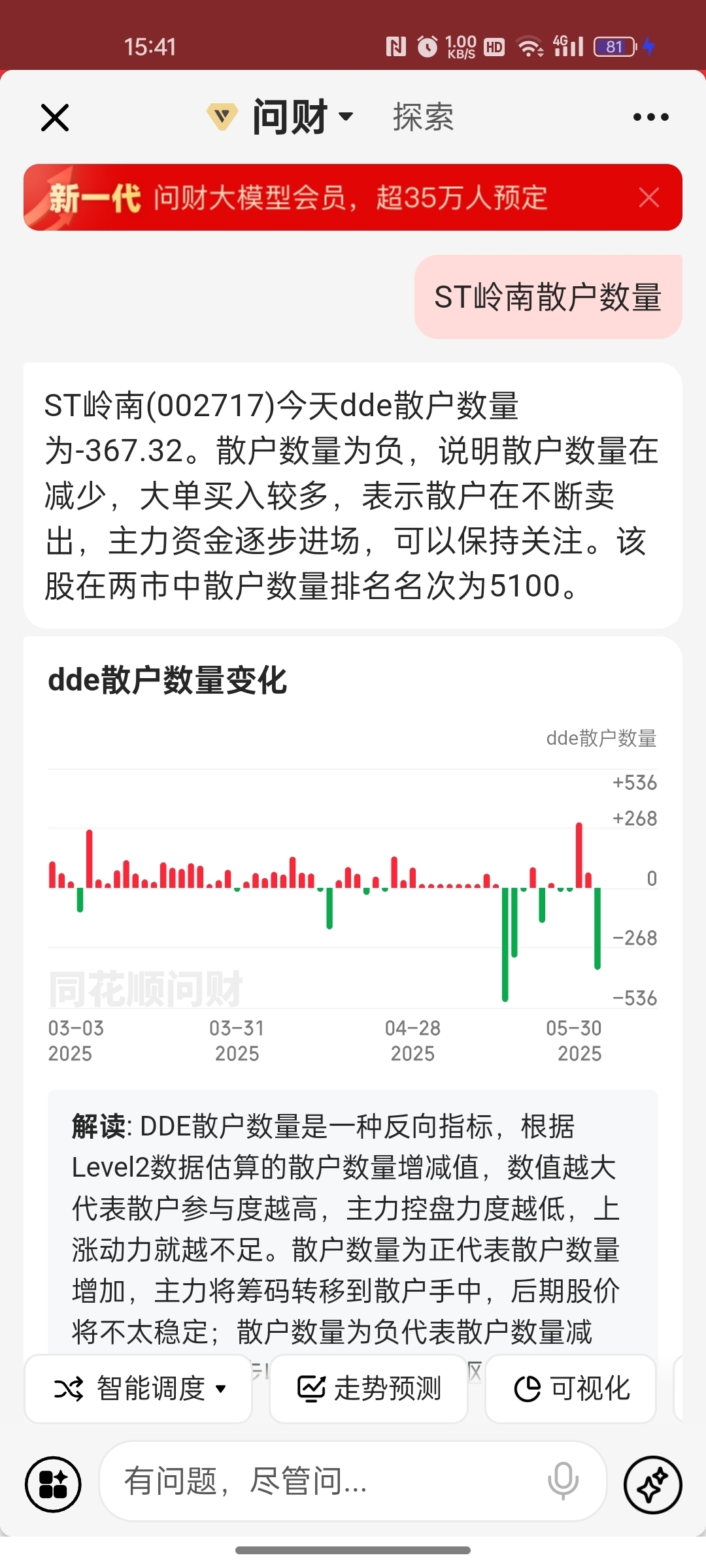Expand the 问财 dropdown in the header

pos(281,118)
